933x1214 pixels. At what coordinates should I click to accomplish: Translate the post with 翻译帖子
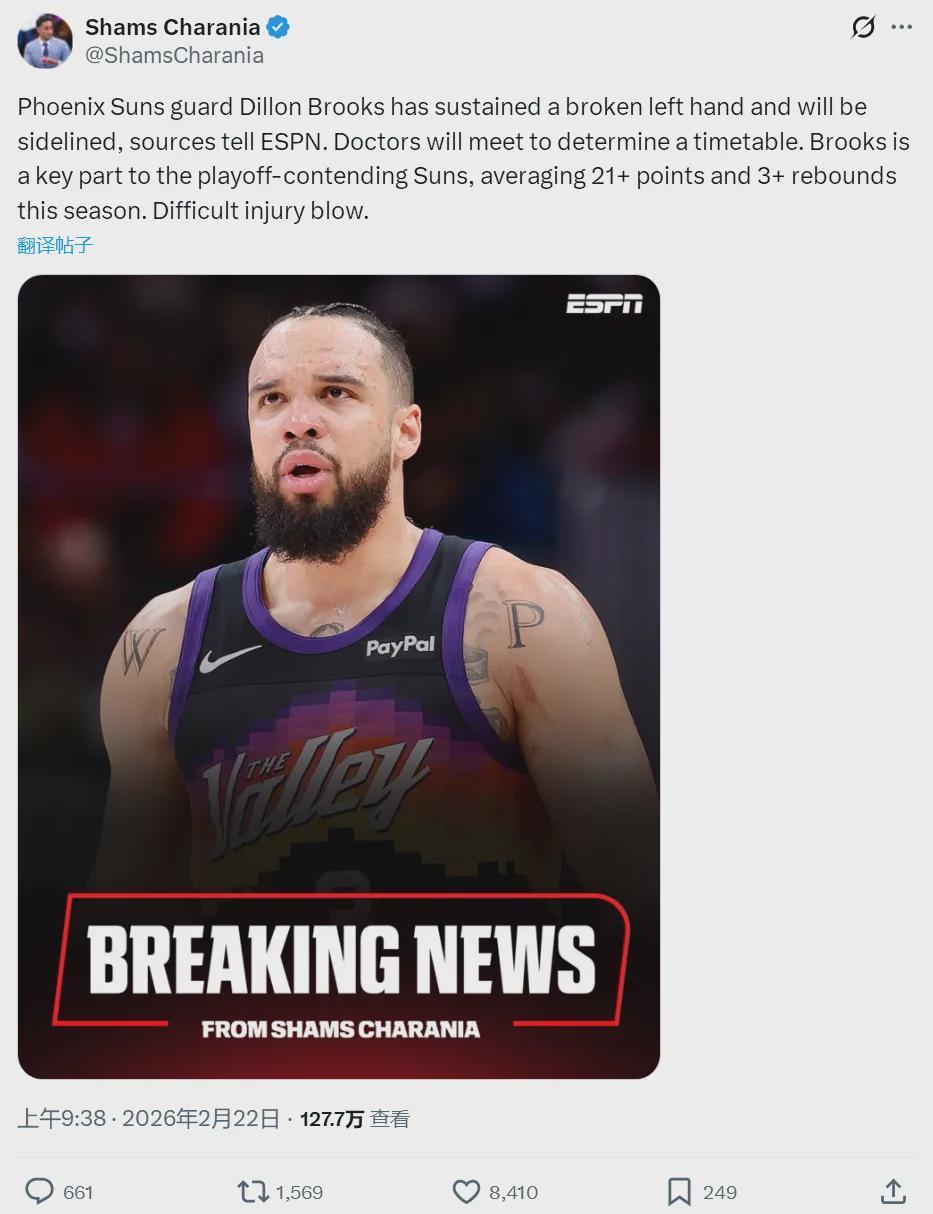55,245
